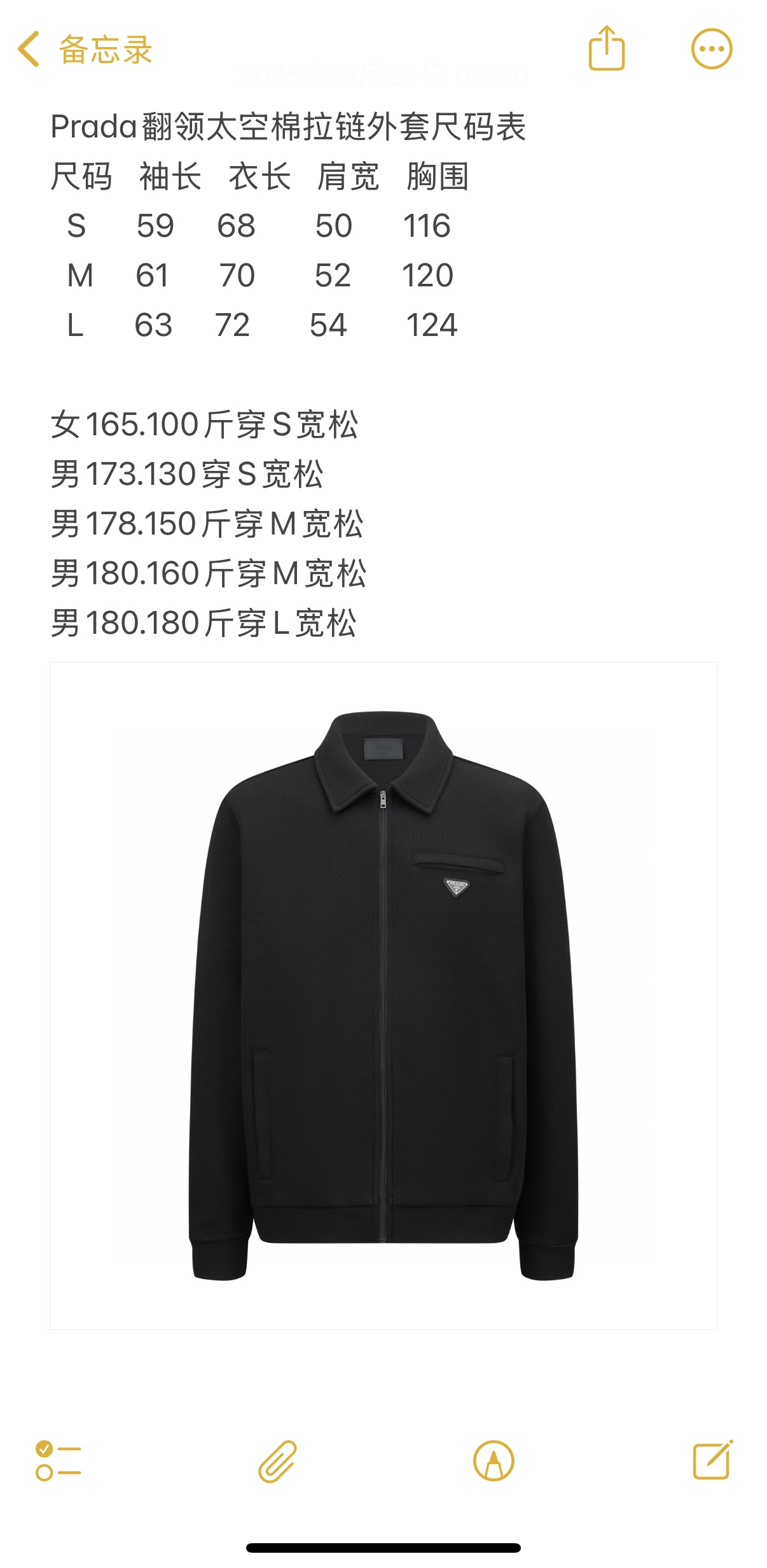Share this note
767x1568 pixels.
[x=607, y=48]
